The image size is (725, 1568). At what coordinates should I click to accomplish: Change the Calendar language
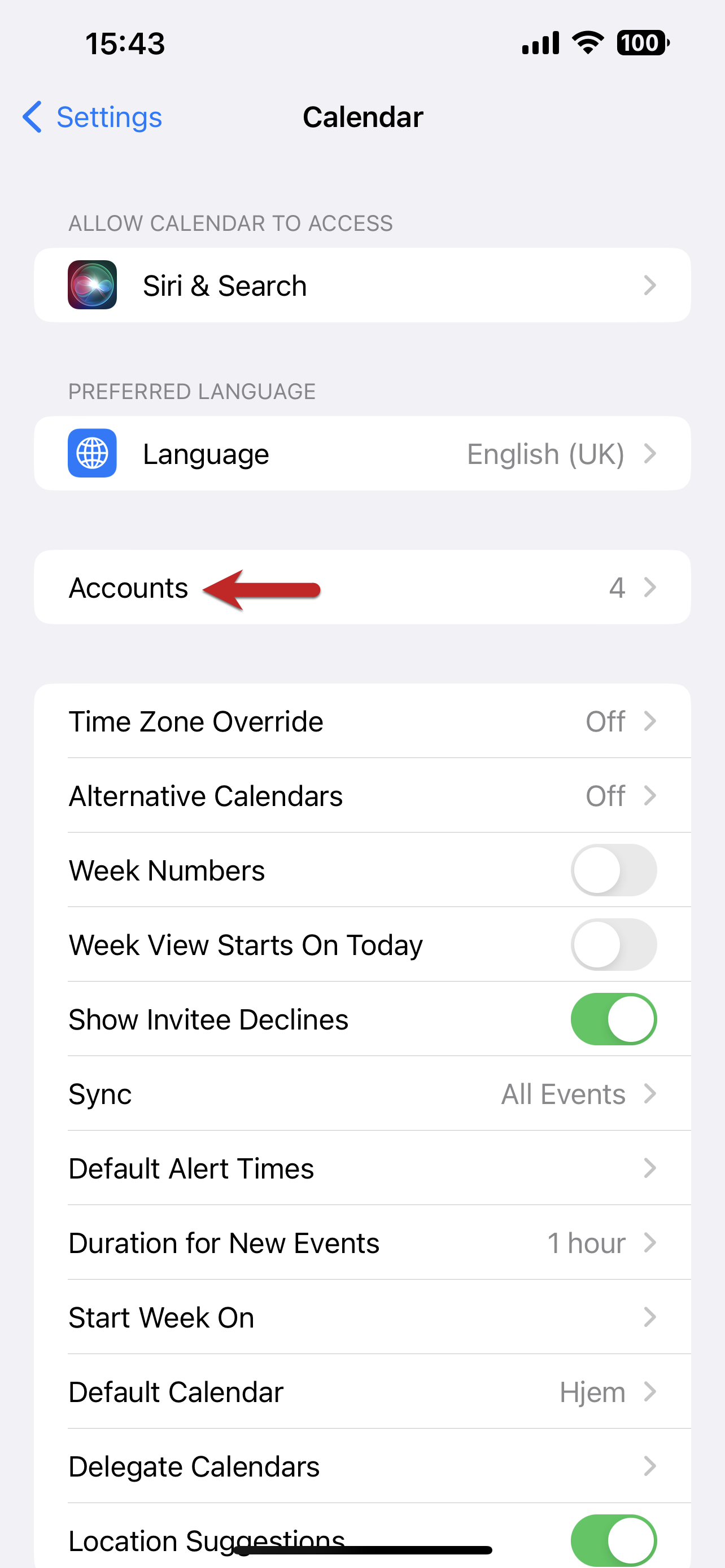pos(362,453)
